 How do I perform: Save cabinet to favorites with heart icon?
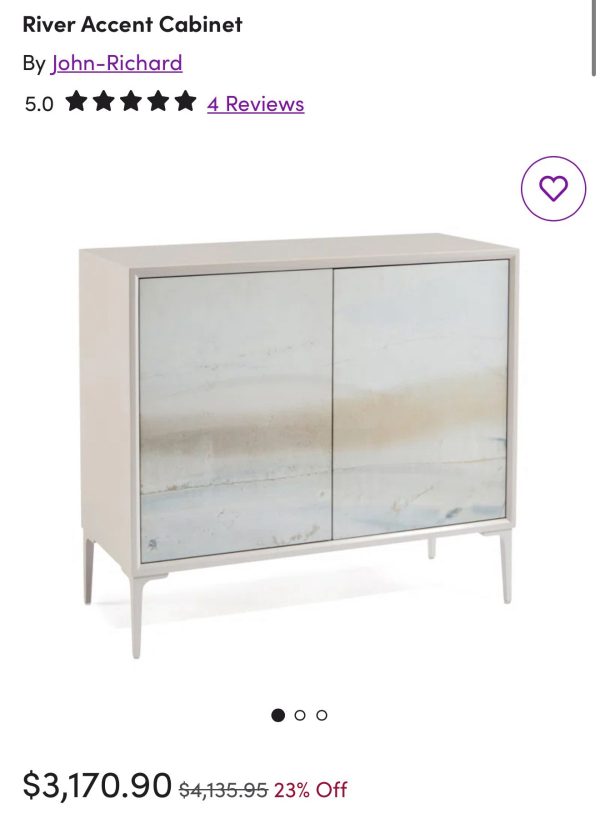[x=553, y=188]
